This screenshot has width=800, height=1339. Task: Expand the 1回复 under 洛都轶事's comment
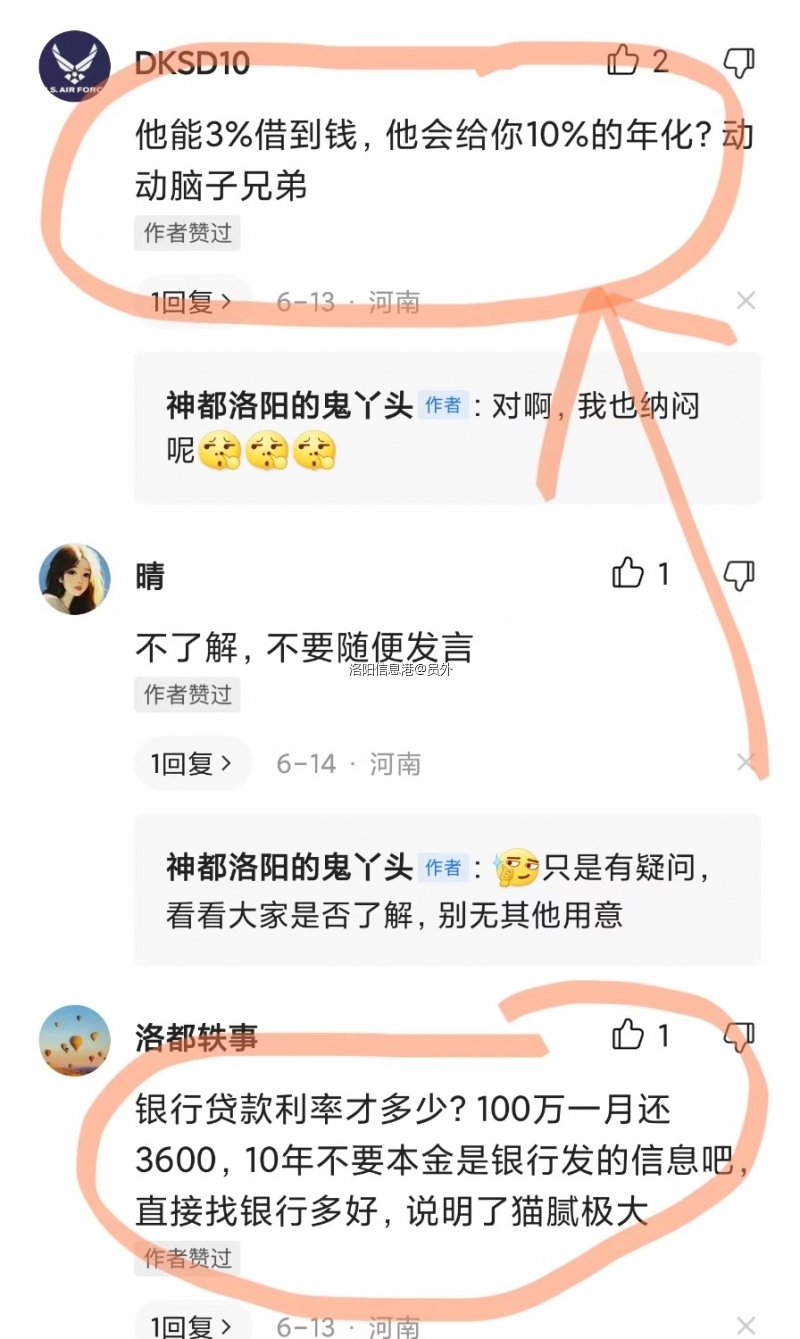click(191, 1326)
